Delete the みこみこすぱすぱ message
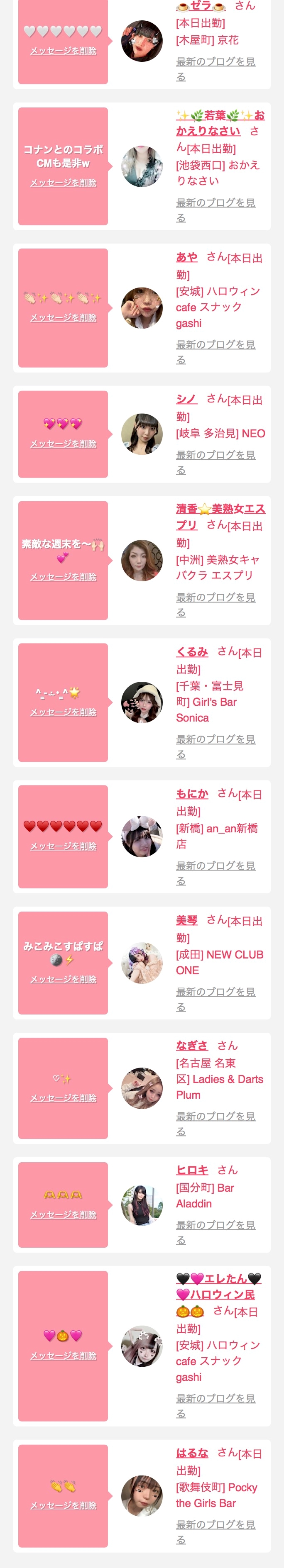This screenshot has width=284, height=1568. (64, 979)
